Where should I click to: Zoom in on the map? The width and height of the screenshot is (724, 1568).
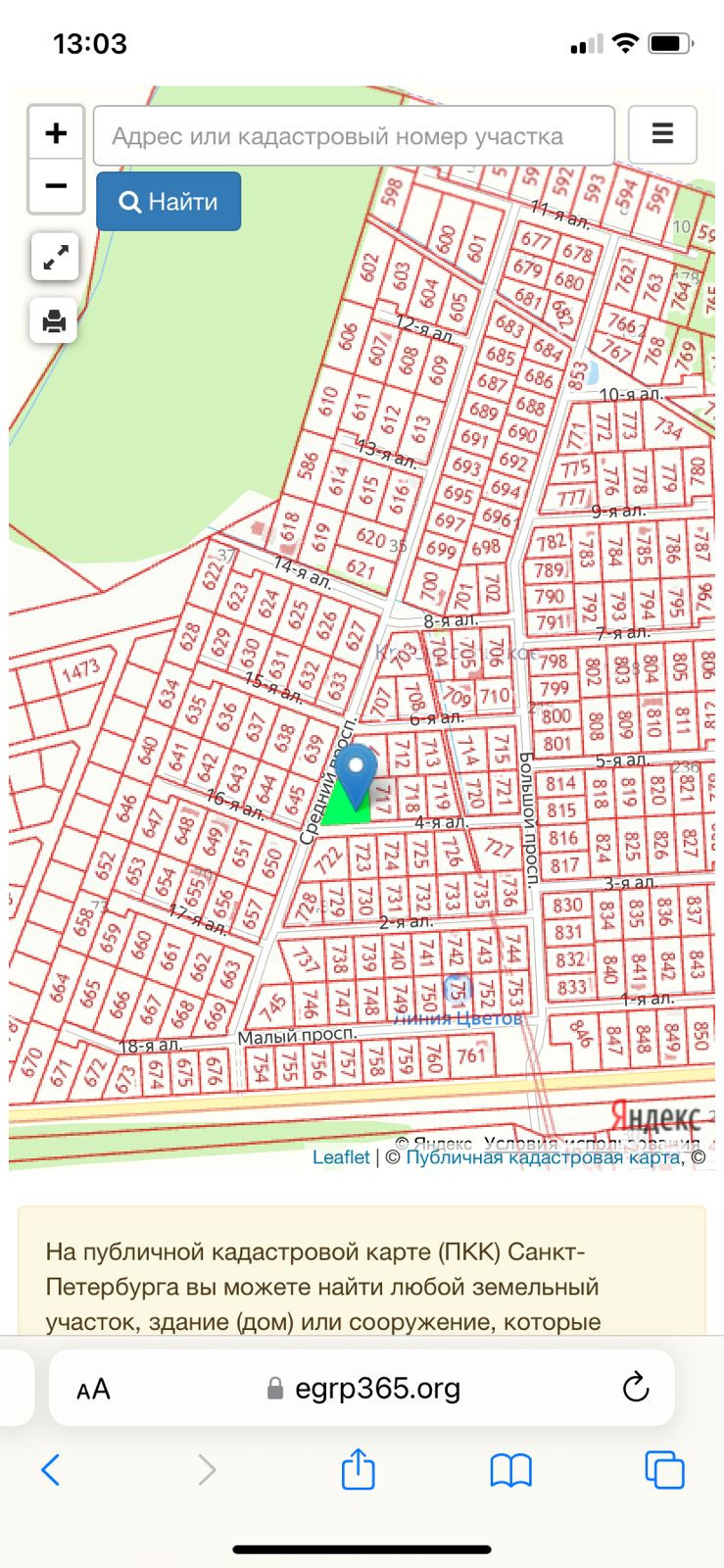[x=56, y=133]
